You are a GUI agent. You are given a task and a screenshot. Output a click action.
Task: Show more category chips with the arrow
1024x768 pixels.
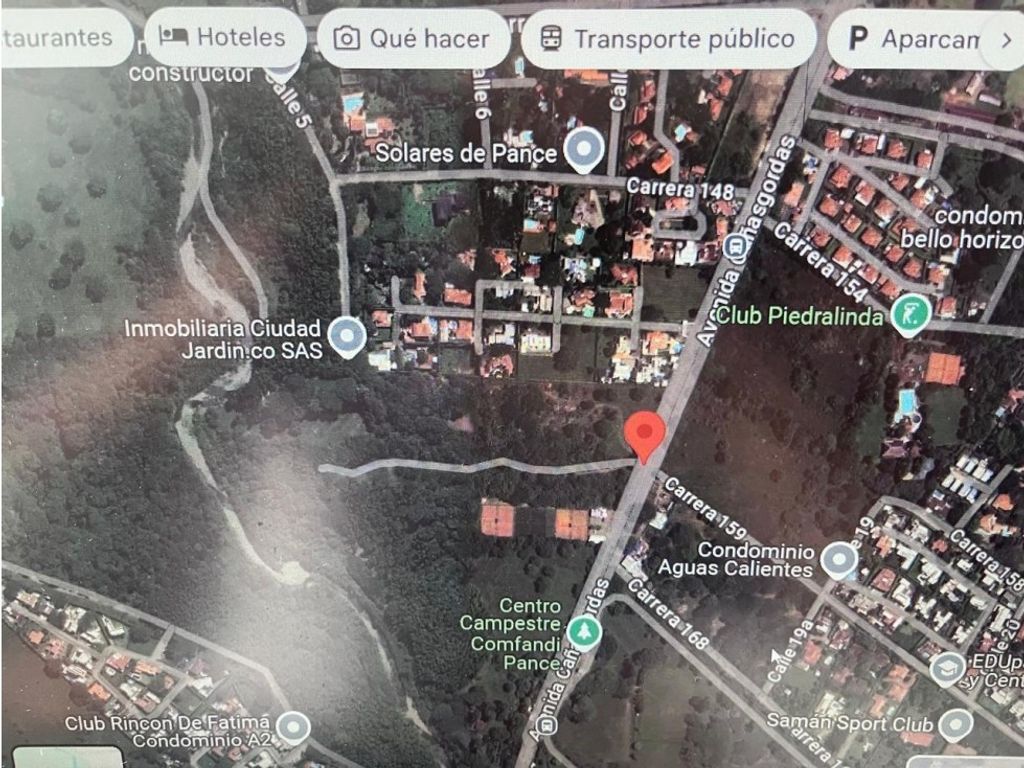[1005, 40]
